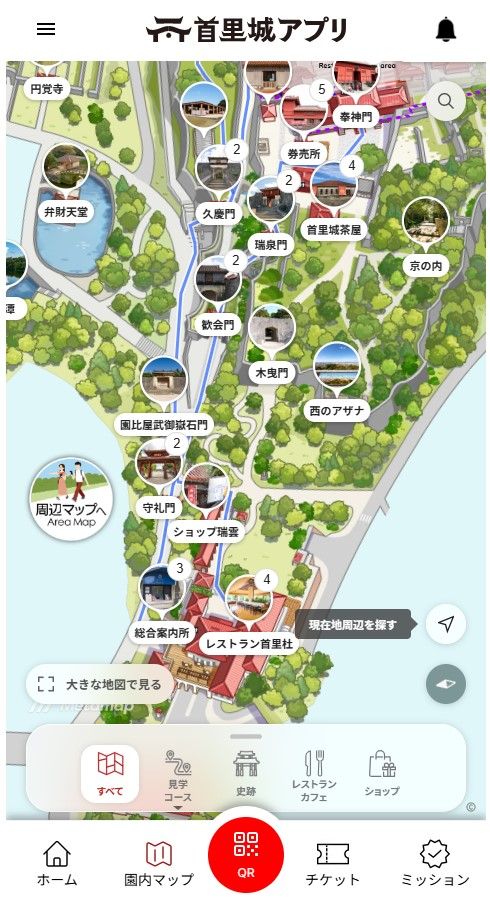The width and height of the screenshot is (490, 900).
Task: Open 大きな地図で見る full map view
Action: (x=100, y=684)
